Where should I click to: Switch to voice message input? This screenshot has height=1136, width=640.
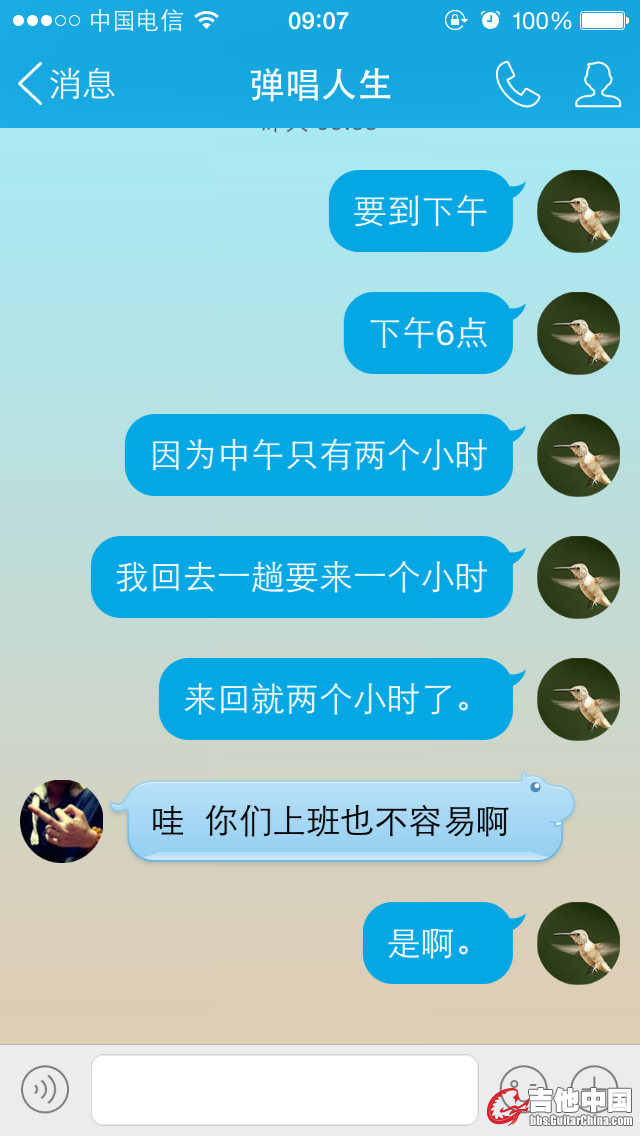click(x=45, y=1089)
